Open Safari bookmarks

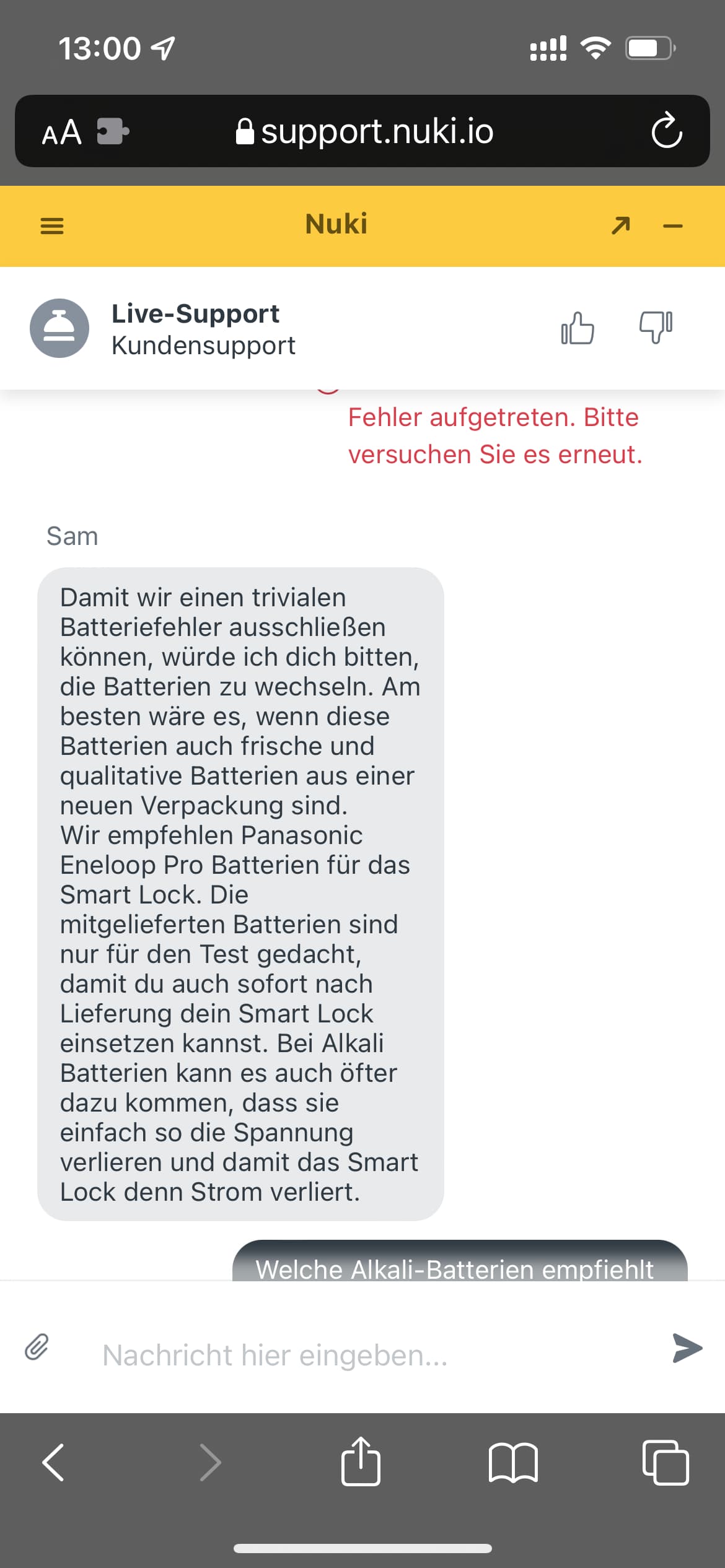click(x=513, y=1463)
